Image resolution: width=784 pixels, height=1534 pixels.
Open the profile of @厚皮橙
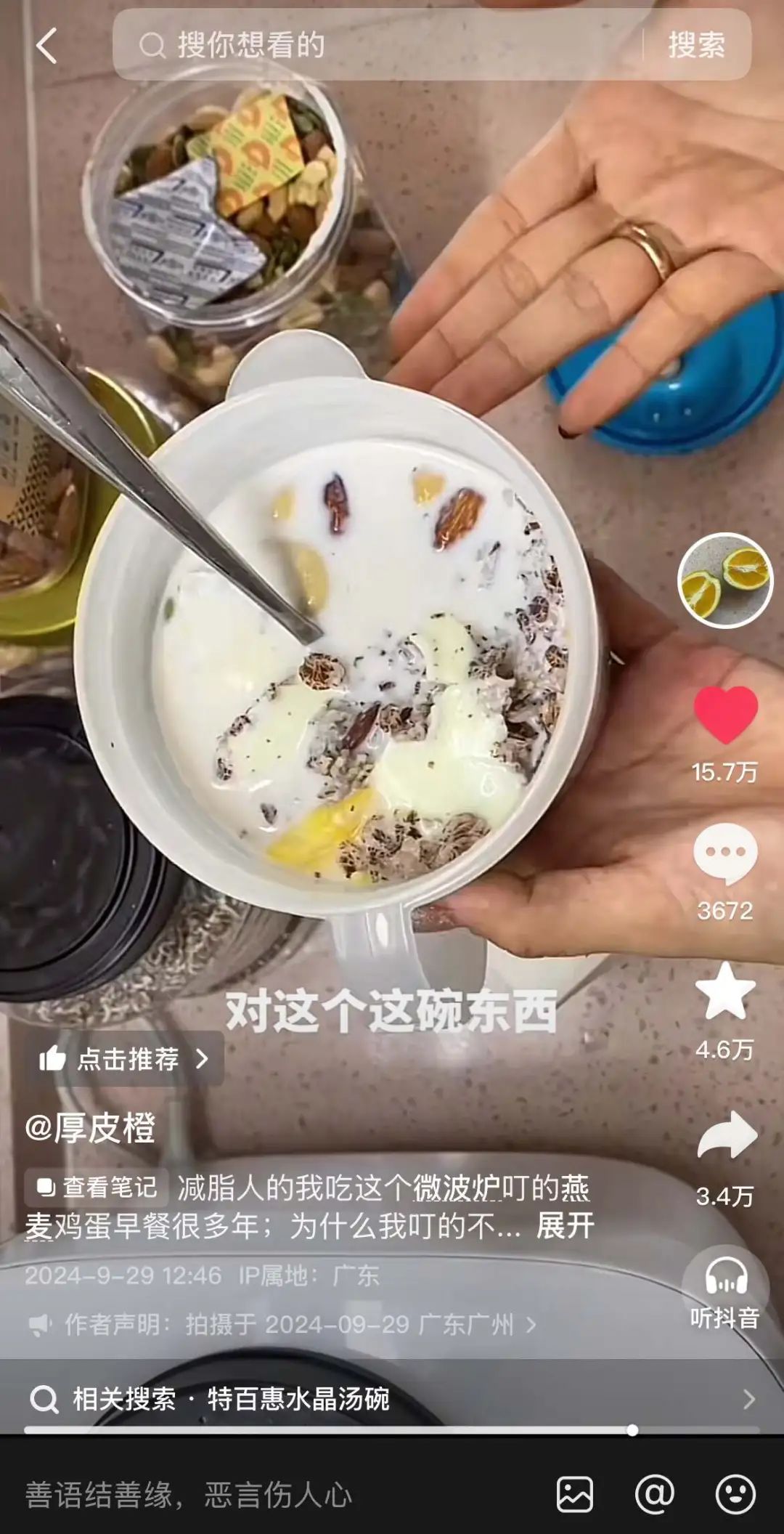pos(91,1128)
